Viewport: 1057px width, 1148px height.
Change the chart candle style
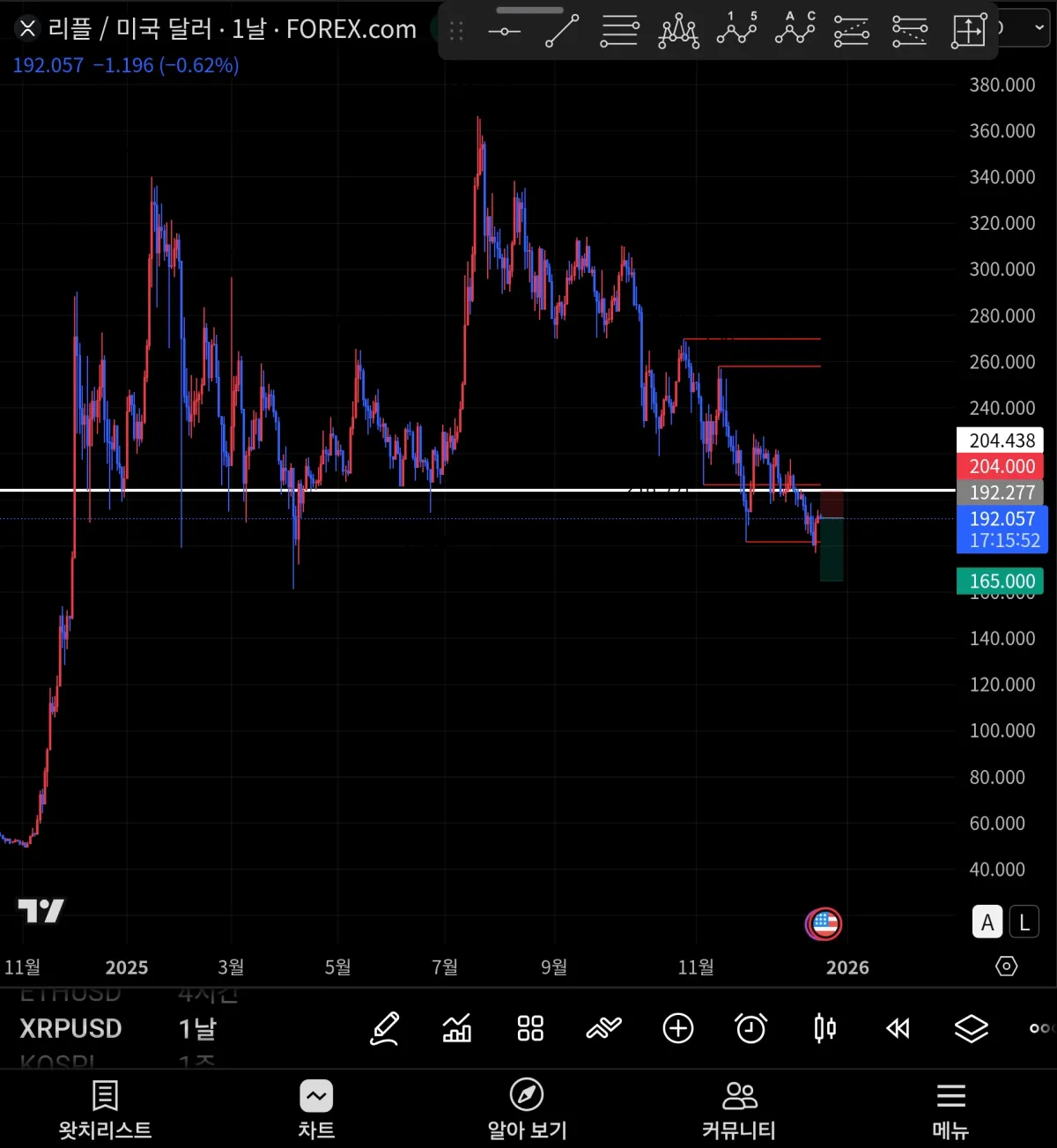coord(824,1028)
